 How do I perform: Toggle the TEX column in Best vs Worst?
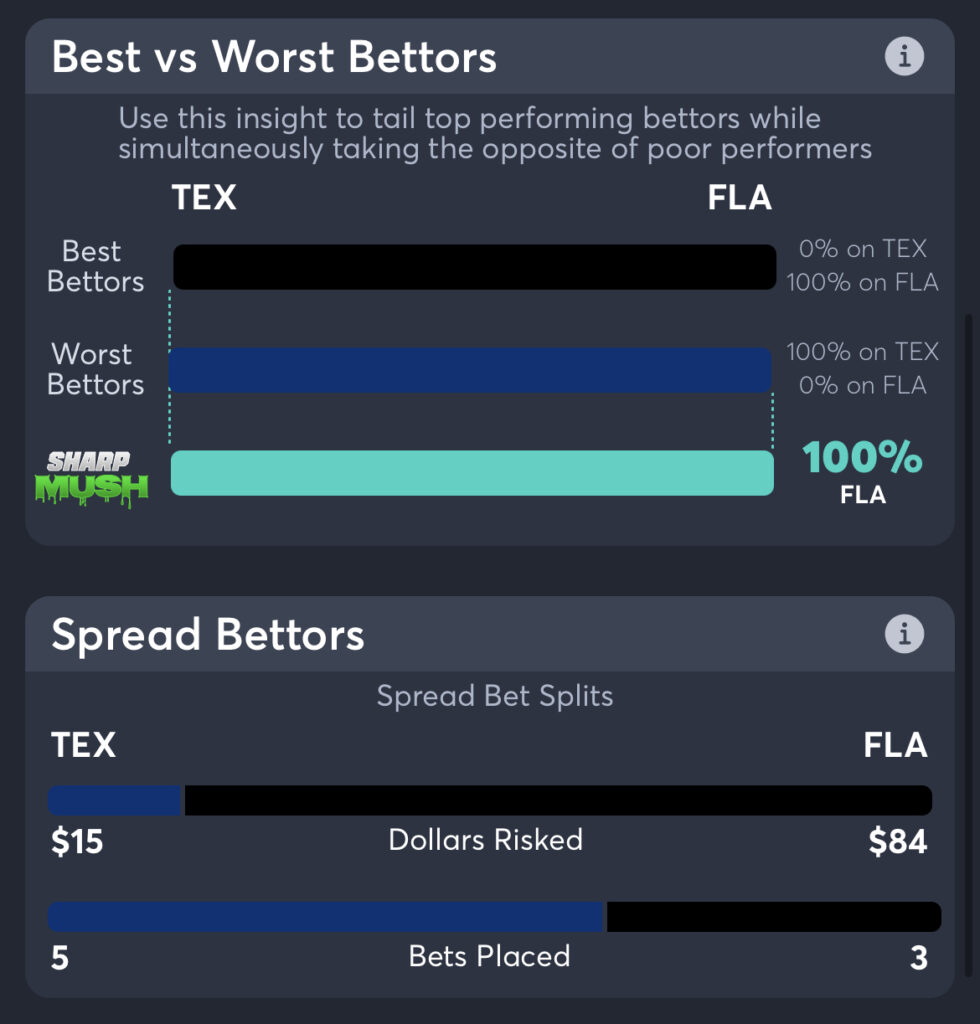point(203,197)
